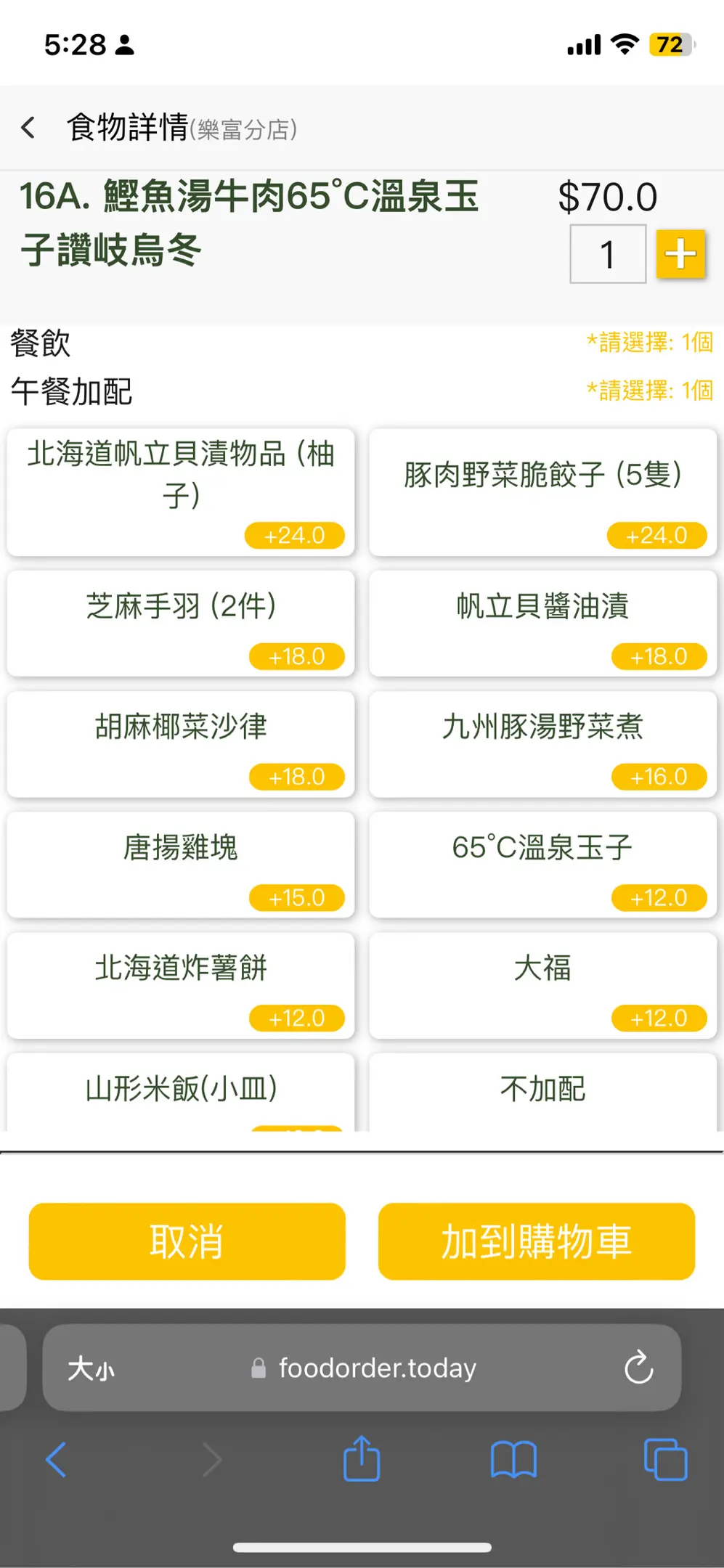Pick 芝麻手羽 (2件) add-on

[x=181, y=623]
